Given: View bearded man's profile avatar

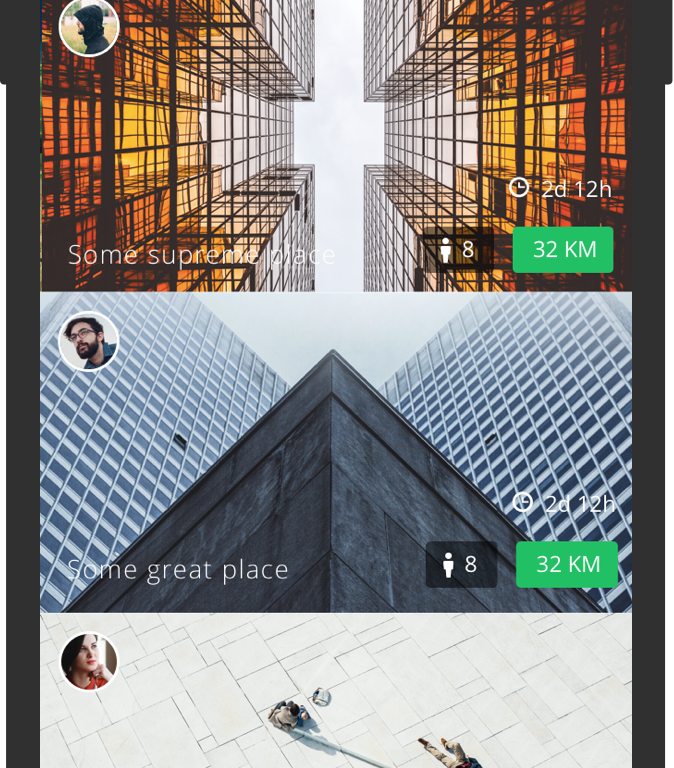Looking at the screenshot, I should (89, 342).
